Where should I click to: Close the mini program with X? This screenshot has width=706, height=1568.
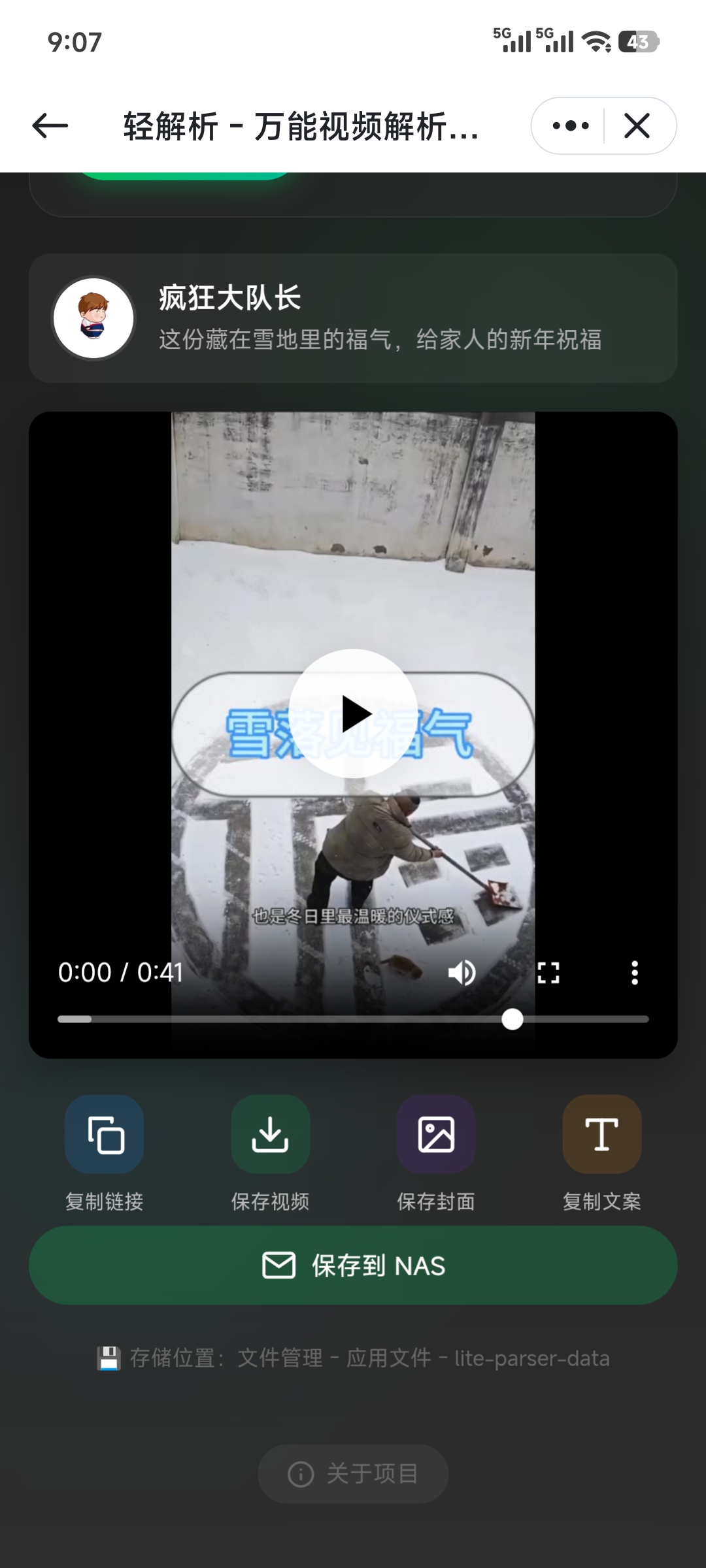(x=637, y=125)
